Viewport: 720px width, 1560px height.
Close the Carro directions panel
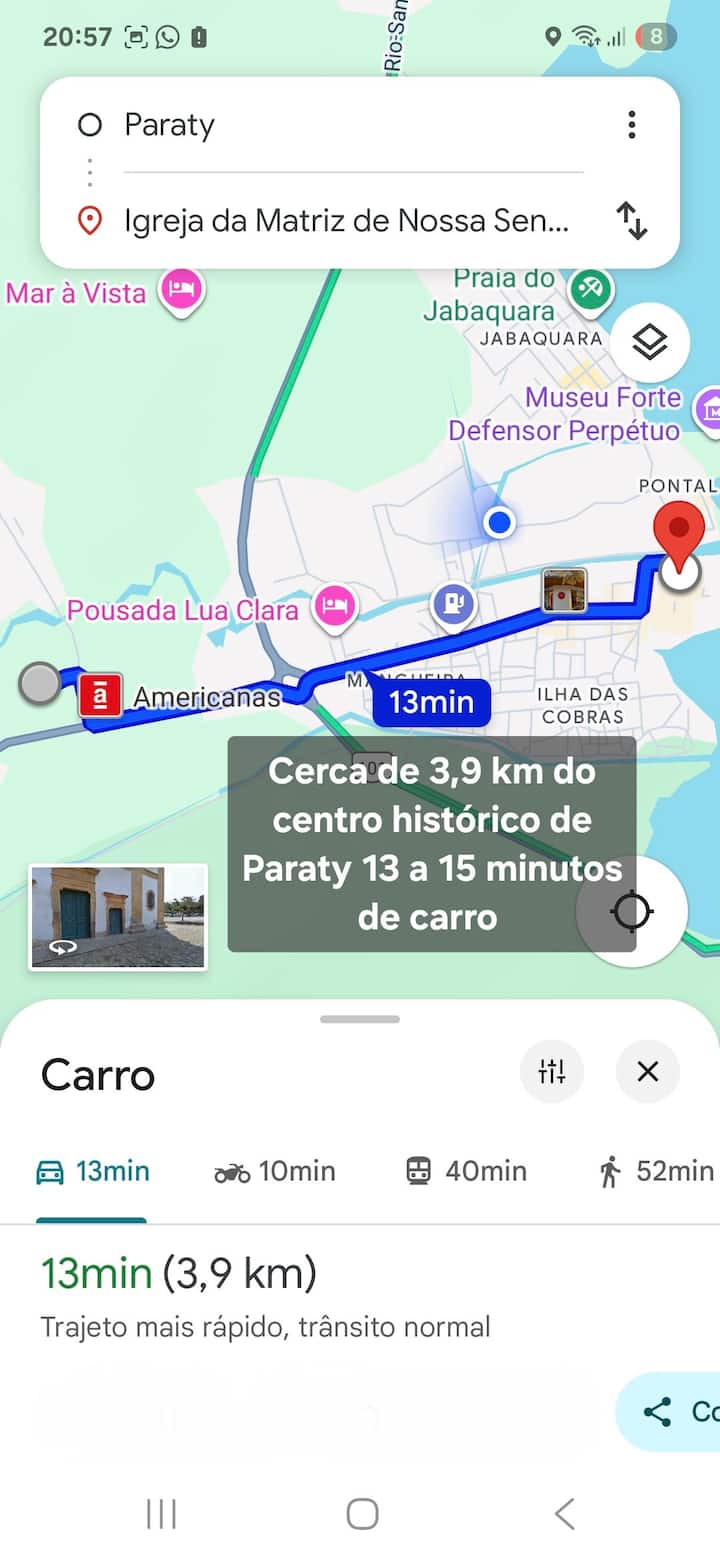point(648,1072)
